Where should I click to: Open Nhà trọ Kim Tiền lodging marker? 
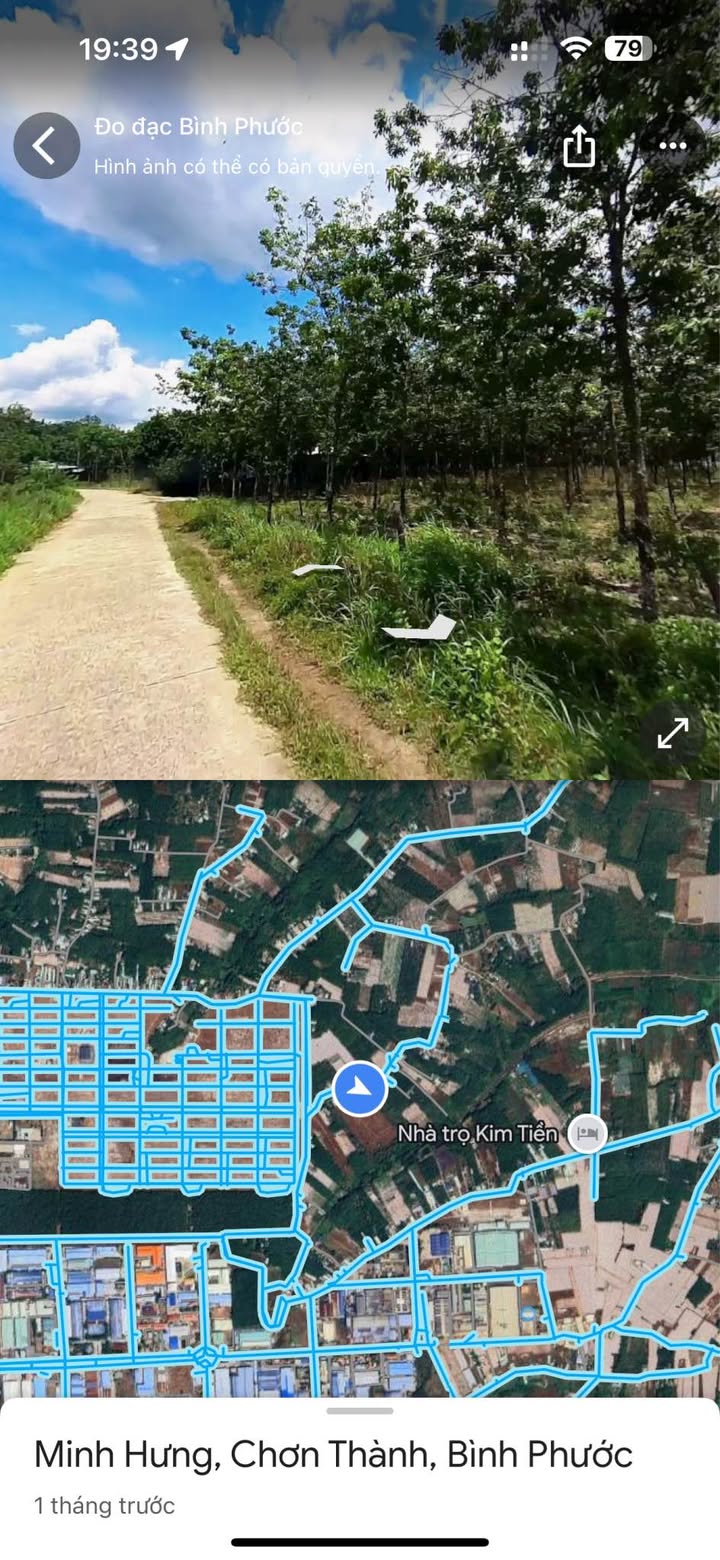click(588, 1133)
